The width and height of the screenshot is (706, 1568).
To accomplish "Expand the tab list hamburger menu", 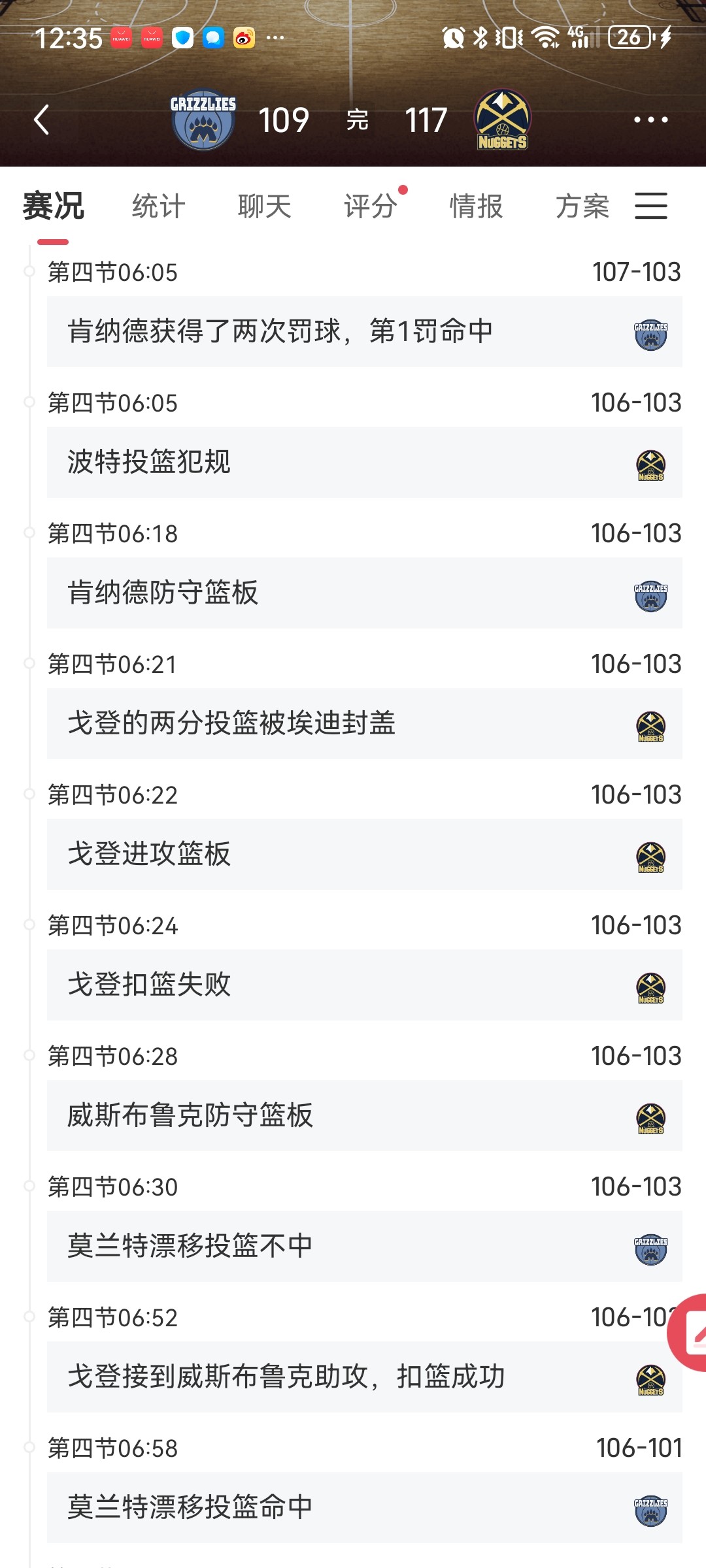I will (651, 206).
